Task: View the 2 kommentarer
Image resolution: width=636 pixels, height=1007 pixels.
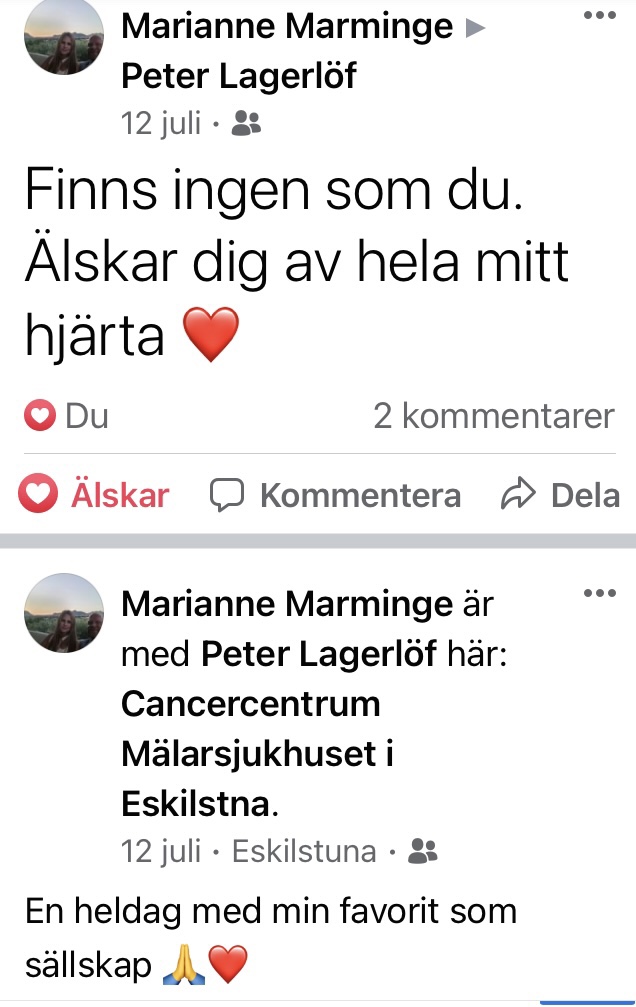Action: (x=493, y=416)
